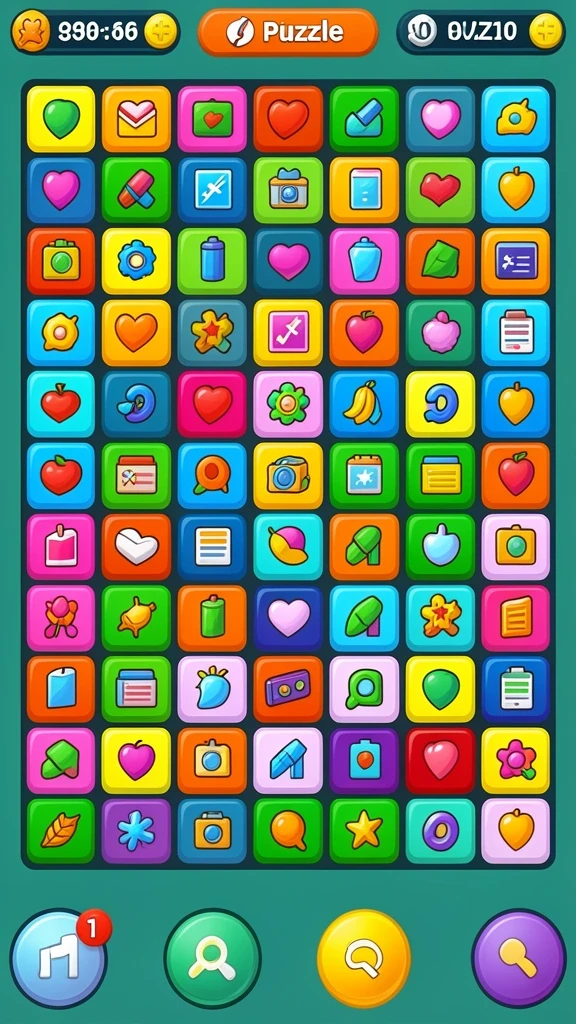Choose the green flower tile on light pink
This screenshot has height=1024, width=576.
288,404
